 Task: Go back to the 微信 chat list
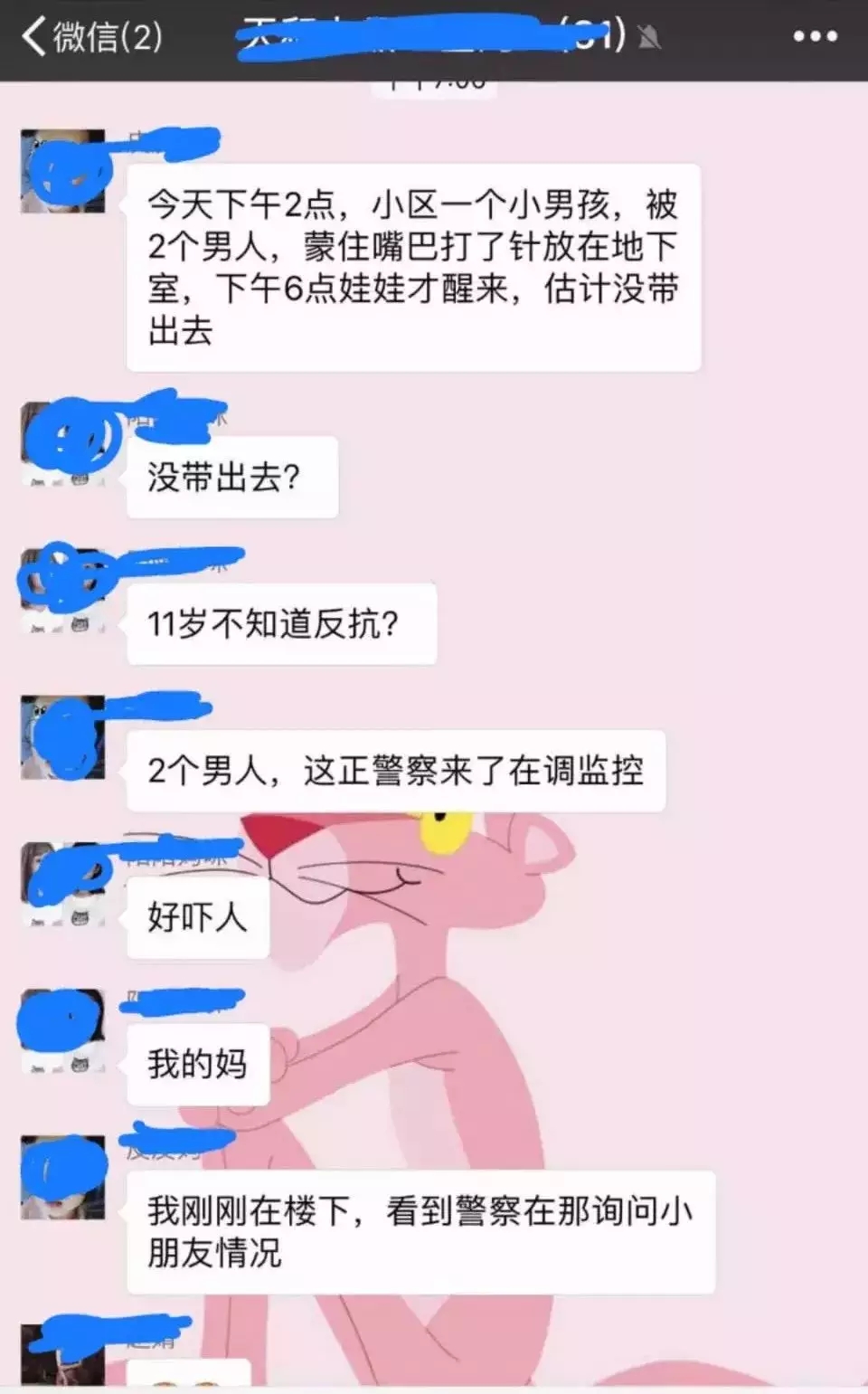[90, 38]
